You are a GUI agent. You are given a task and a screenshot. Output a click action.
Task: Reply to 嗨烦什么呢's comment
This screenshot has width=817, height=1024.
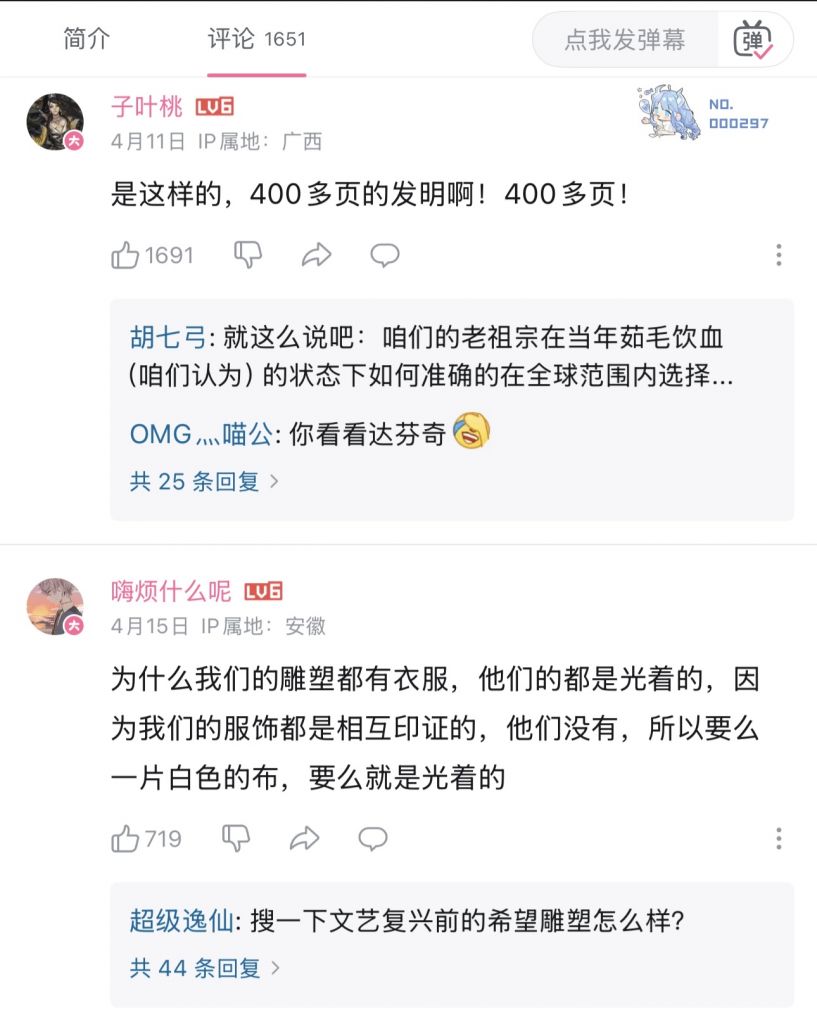373,838
